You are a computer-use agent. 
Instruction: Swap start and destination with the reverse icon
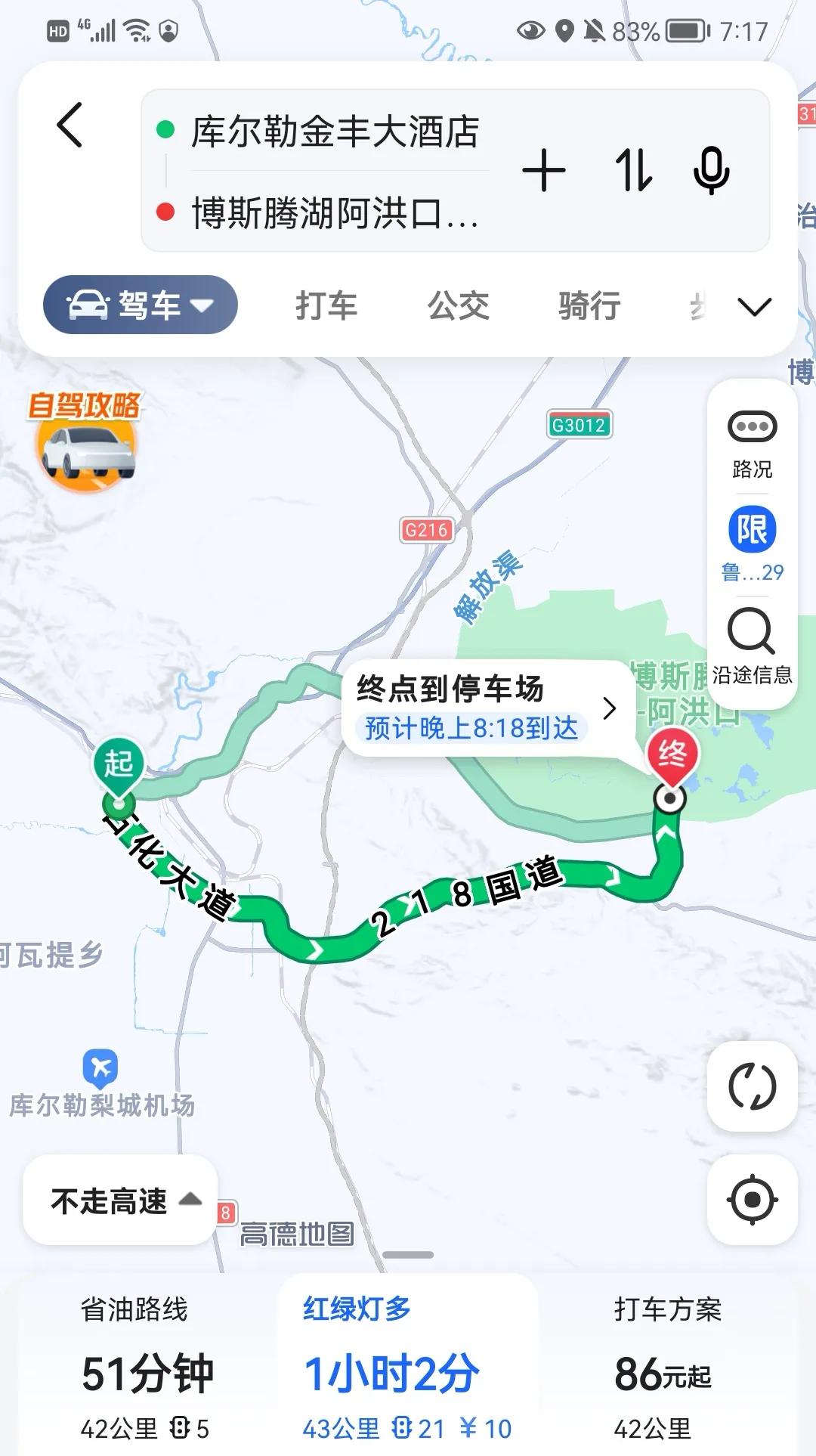[x=632, y=169]
